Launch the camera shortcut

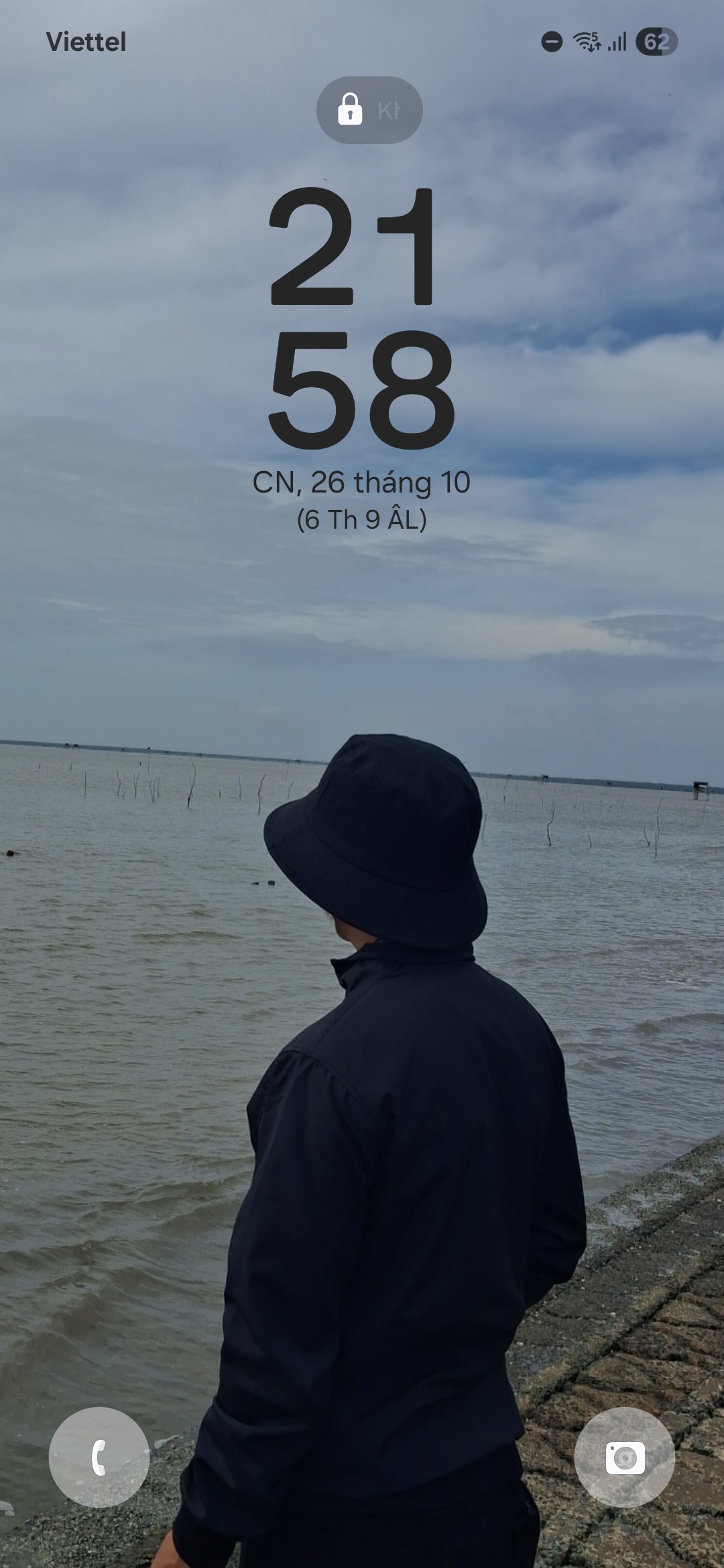click(x=625, y=1457)
